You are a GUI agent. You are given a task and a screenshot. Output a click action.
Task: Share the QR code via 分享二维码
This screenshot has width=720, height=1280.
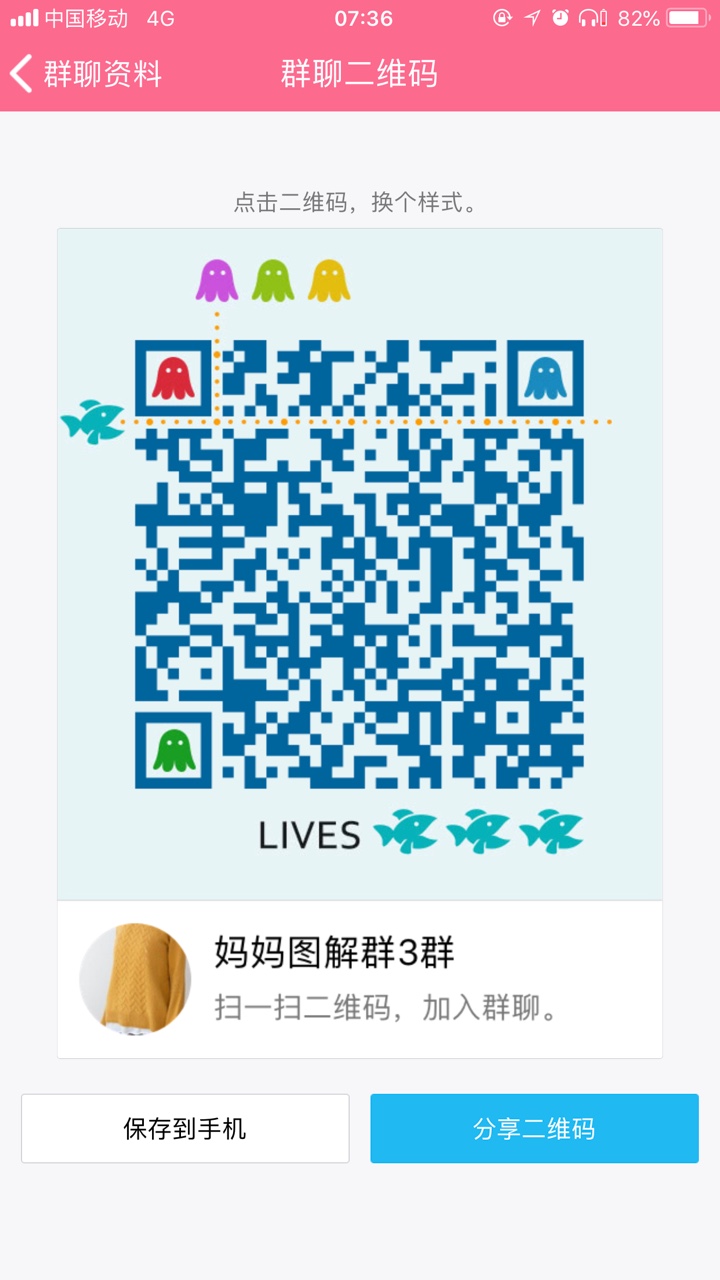(x=534, y=1128)
